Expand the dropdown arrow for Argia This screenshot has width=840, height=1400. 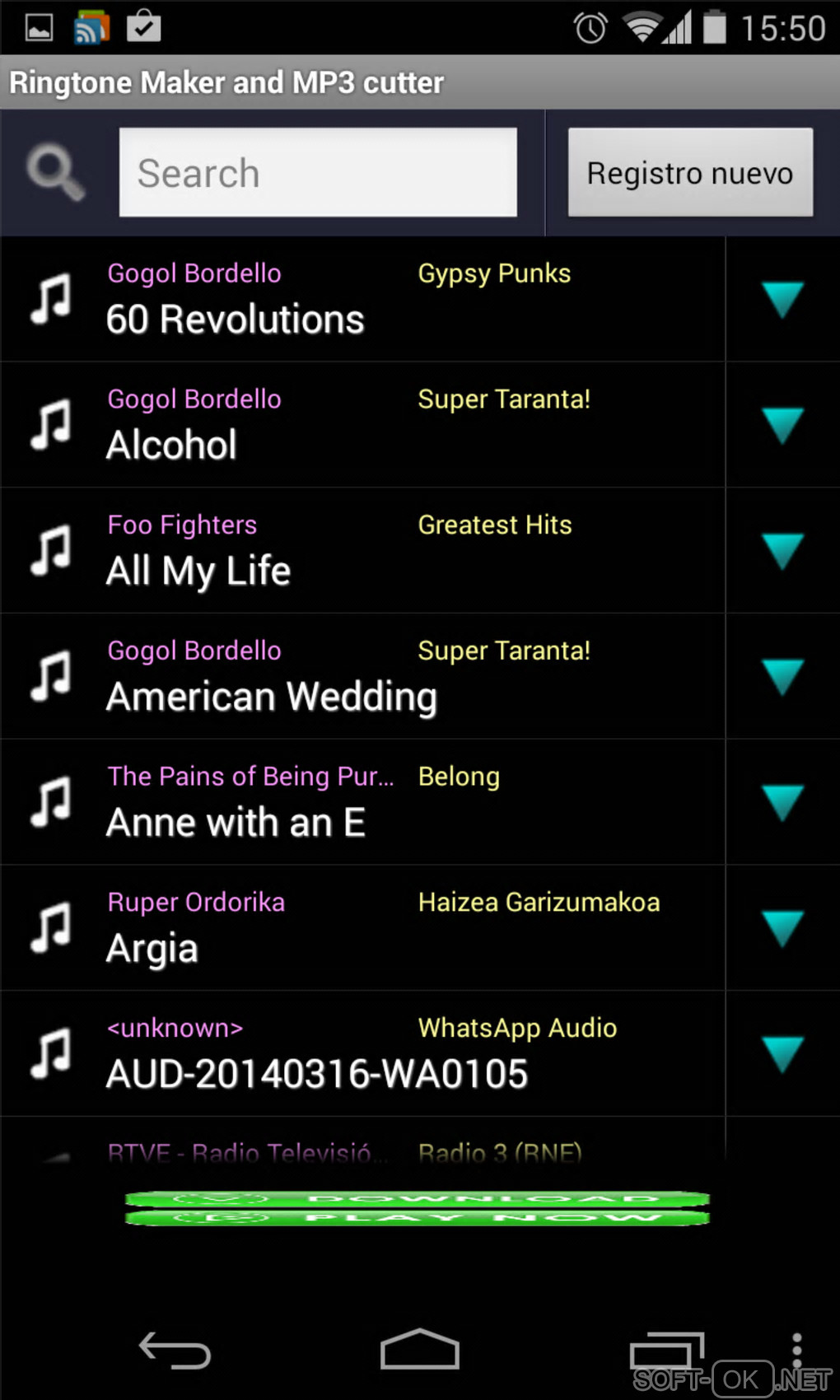tap(782, 929)
